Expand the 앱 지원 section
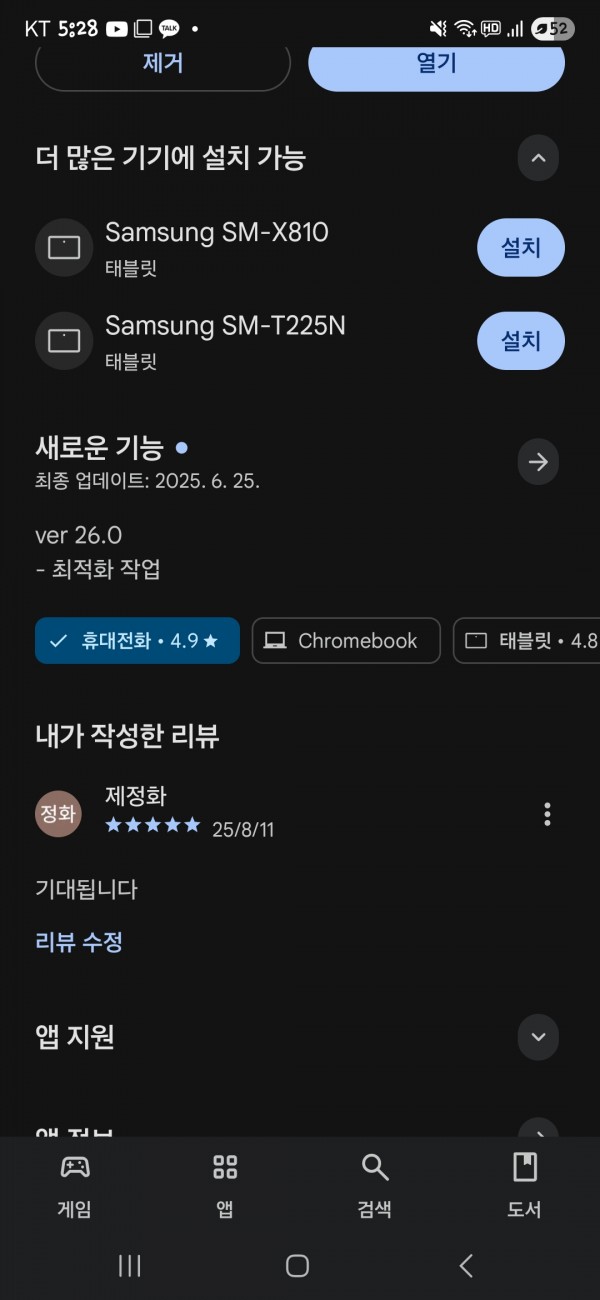The image size is (600, 1300). pos(538,1037)
